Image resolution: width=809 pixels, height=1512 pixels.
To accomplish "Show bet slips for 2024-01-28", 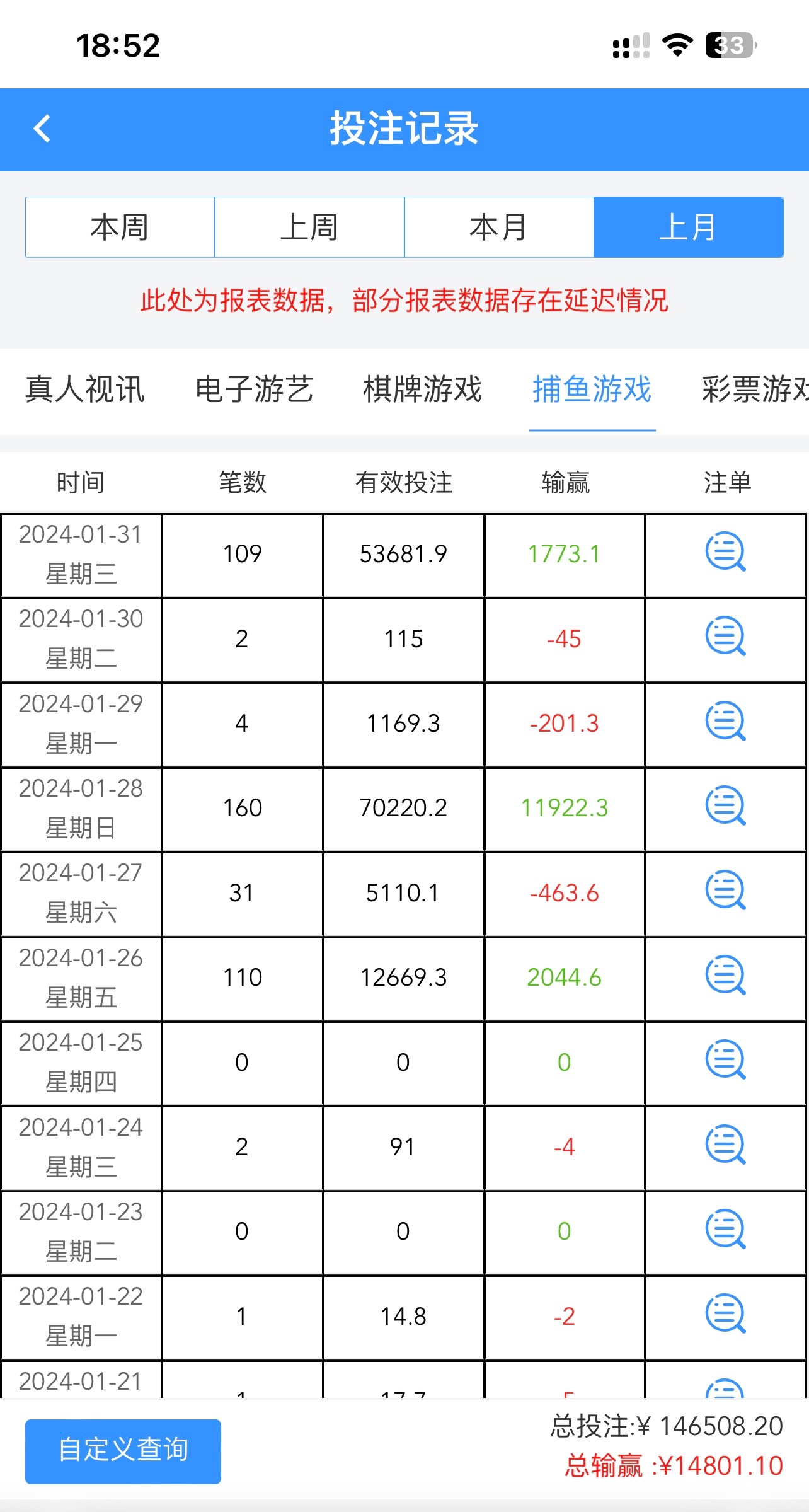I will [x=725, y=807].
